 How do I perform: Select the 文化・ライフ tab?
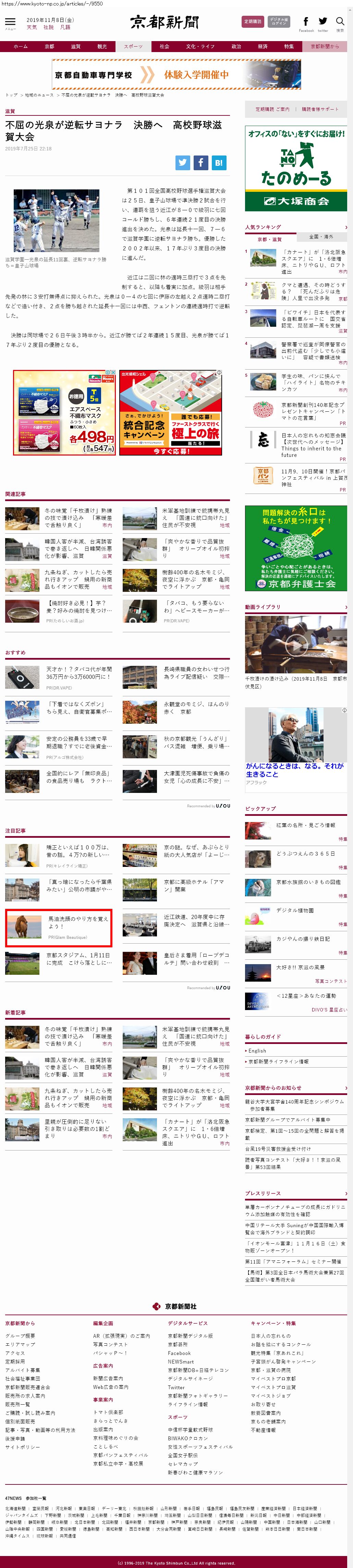point(200,46)
